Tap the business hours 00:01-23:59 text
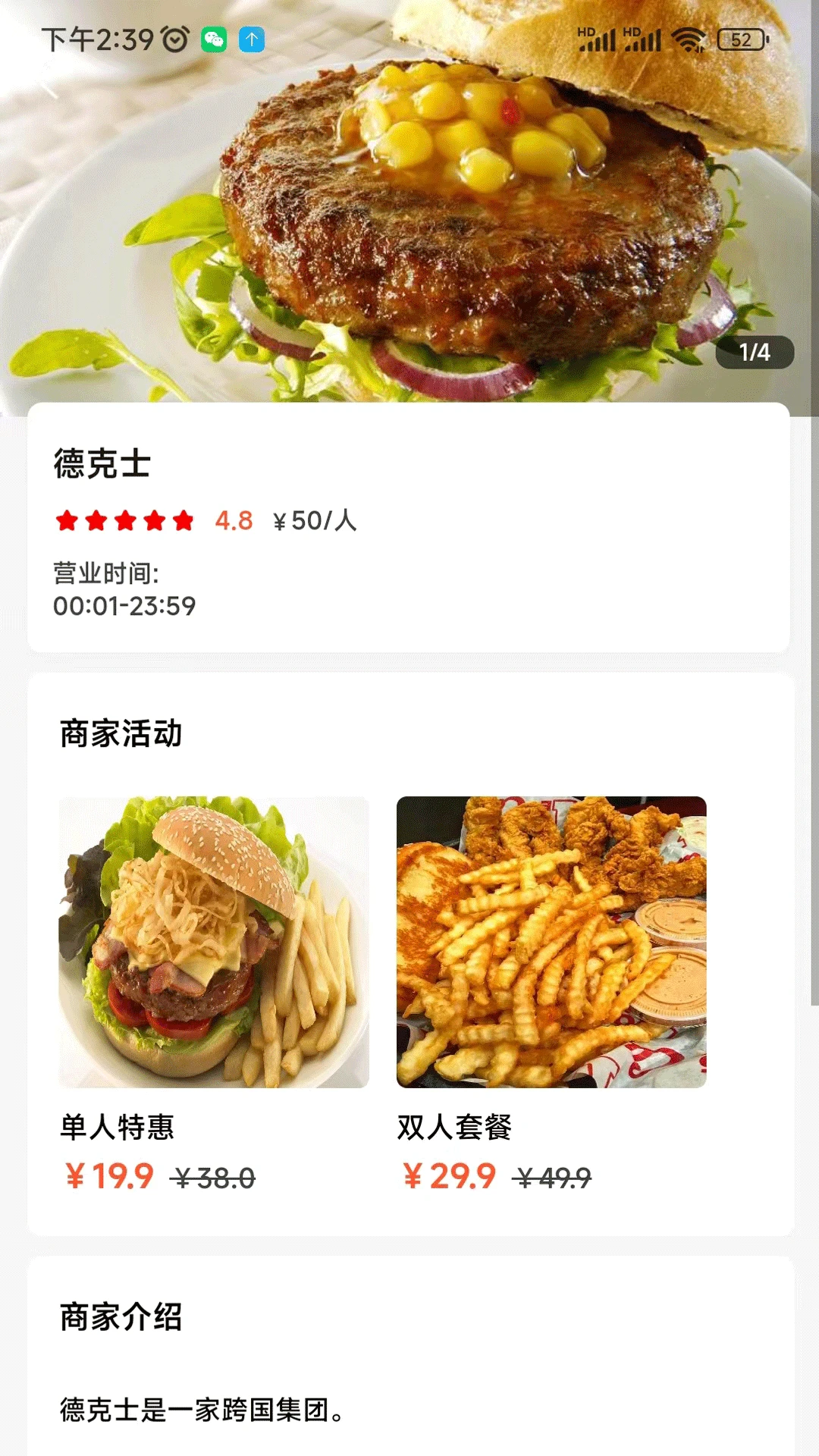This screenshot has height=1456, width=819. tap(124, 606)
